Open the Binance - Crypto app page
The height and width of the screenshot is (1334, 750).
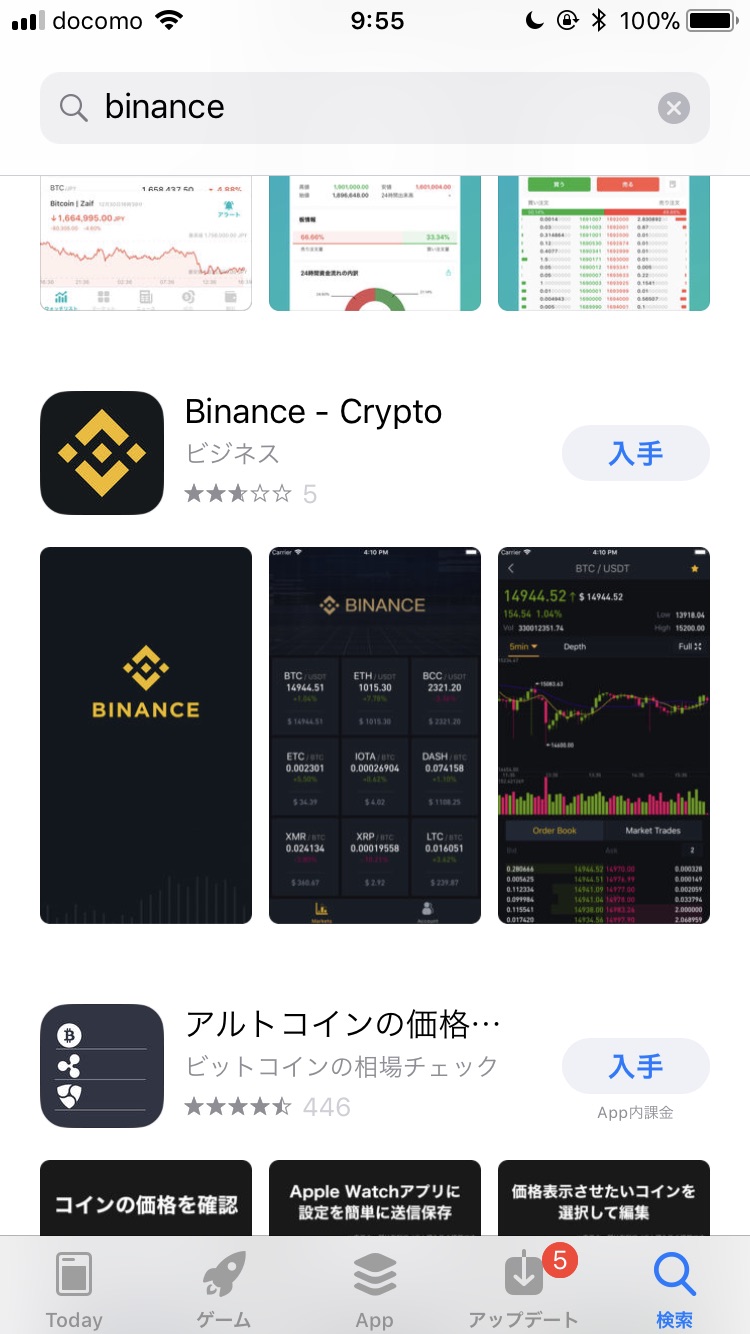pyautogui.click(x=314, y=412)
